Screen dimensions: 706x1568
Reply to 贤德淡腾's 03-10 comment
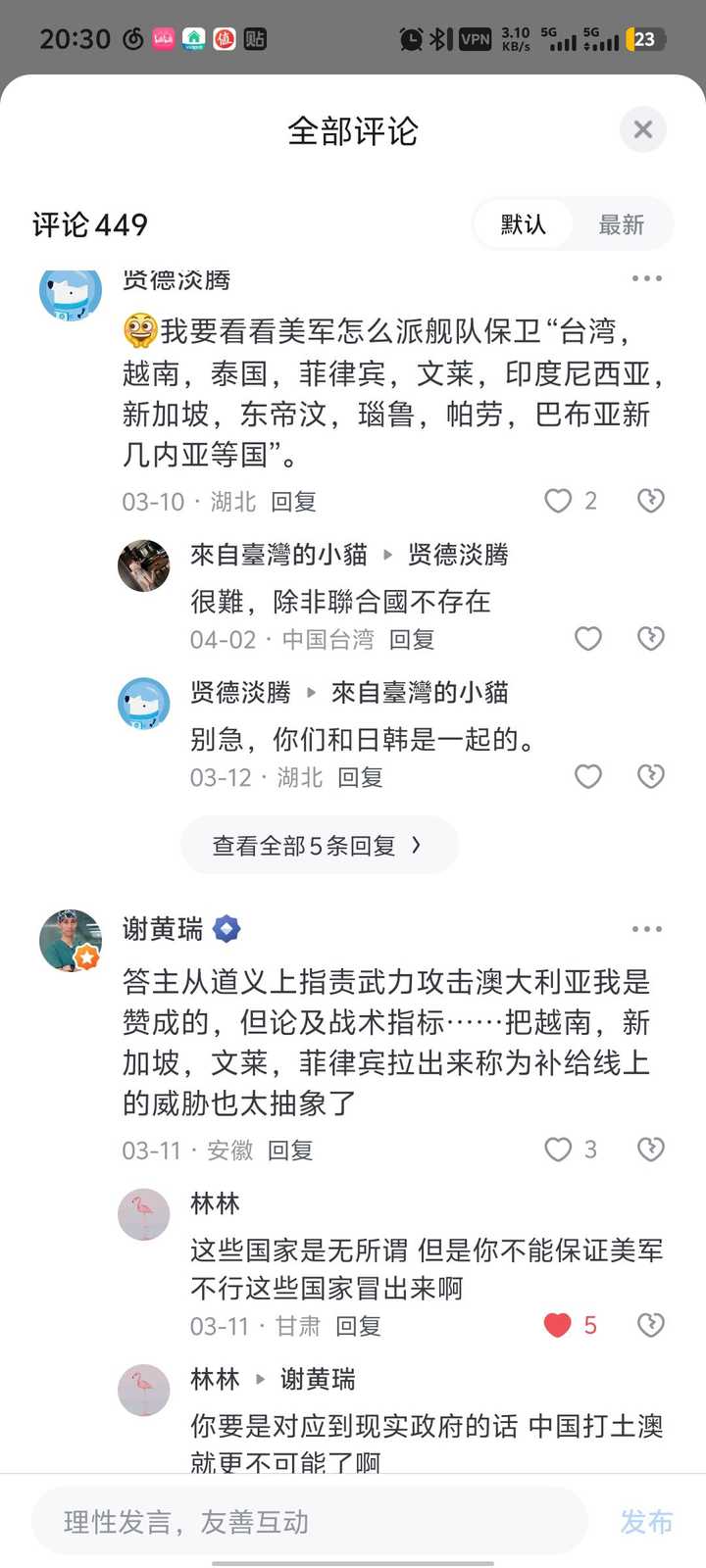[x=293, y=502]
